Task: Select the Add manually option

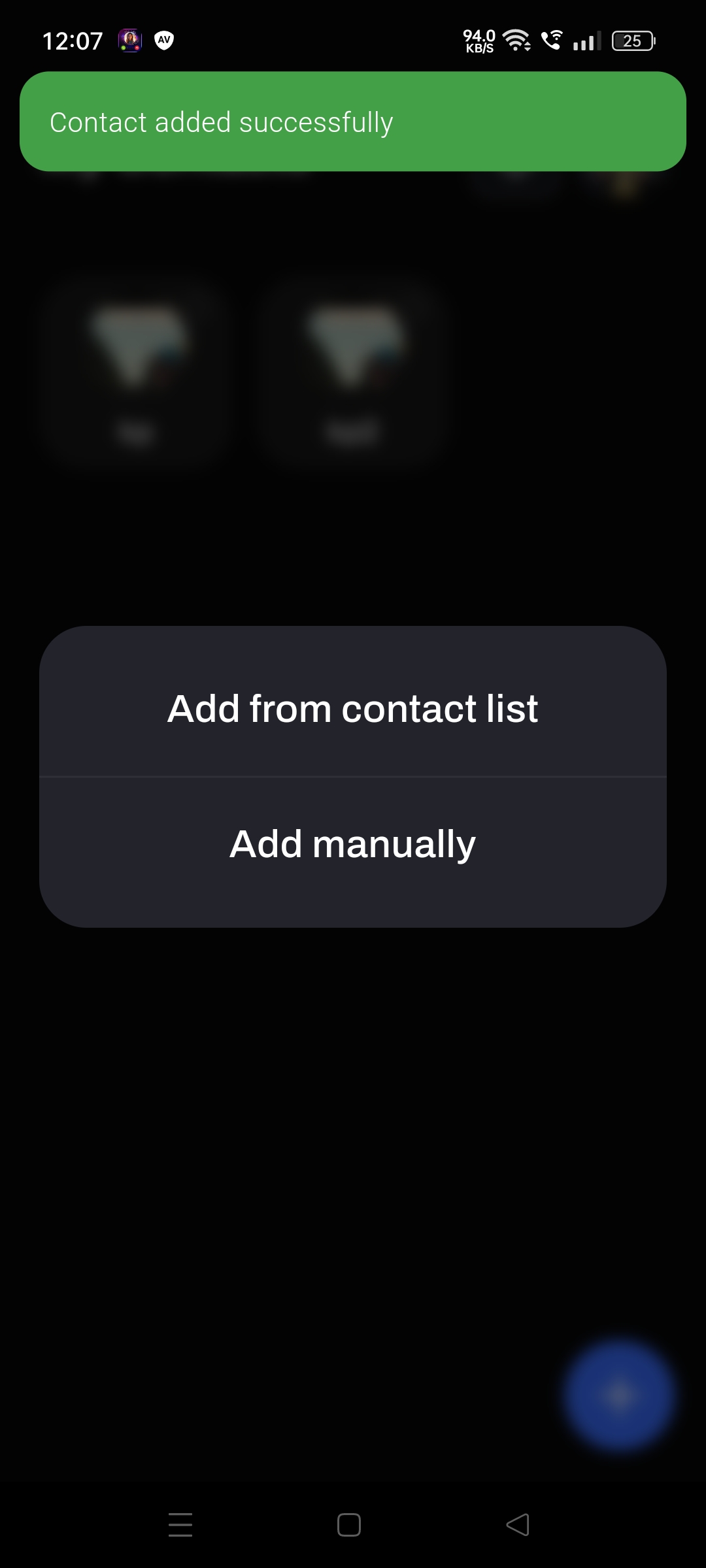Action: pyautogui.click(x=352, y=844)
